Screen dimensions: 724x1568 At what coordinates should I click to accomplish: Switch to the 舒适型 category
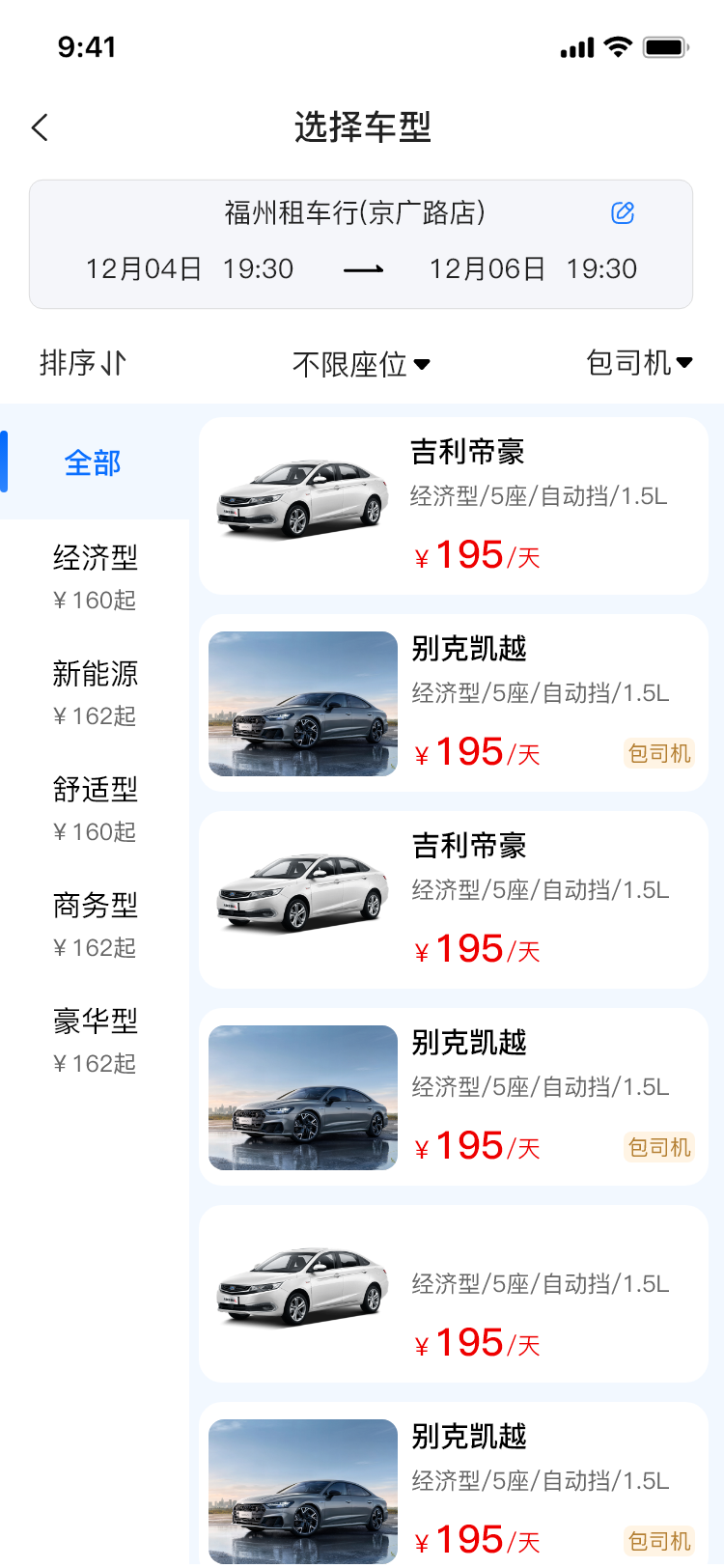[x=95, y=808]
